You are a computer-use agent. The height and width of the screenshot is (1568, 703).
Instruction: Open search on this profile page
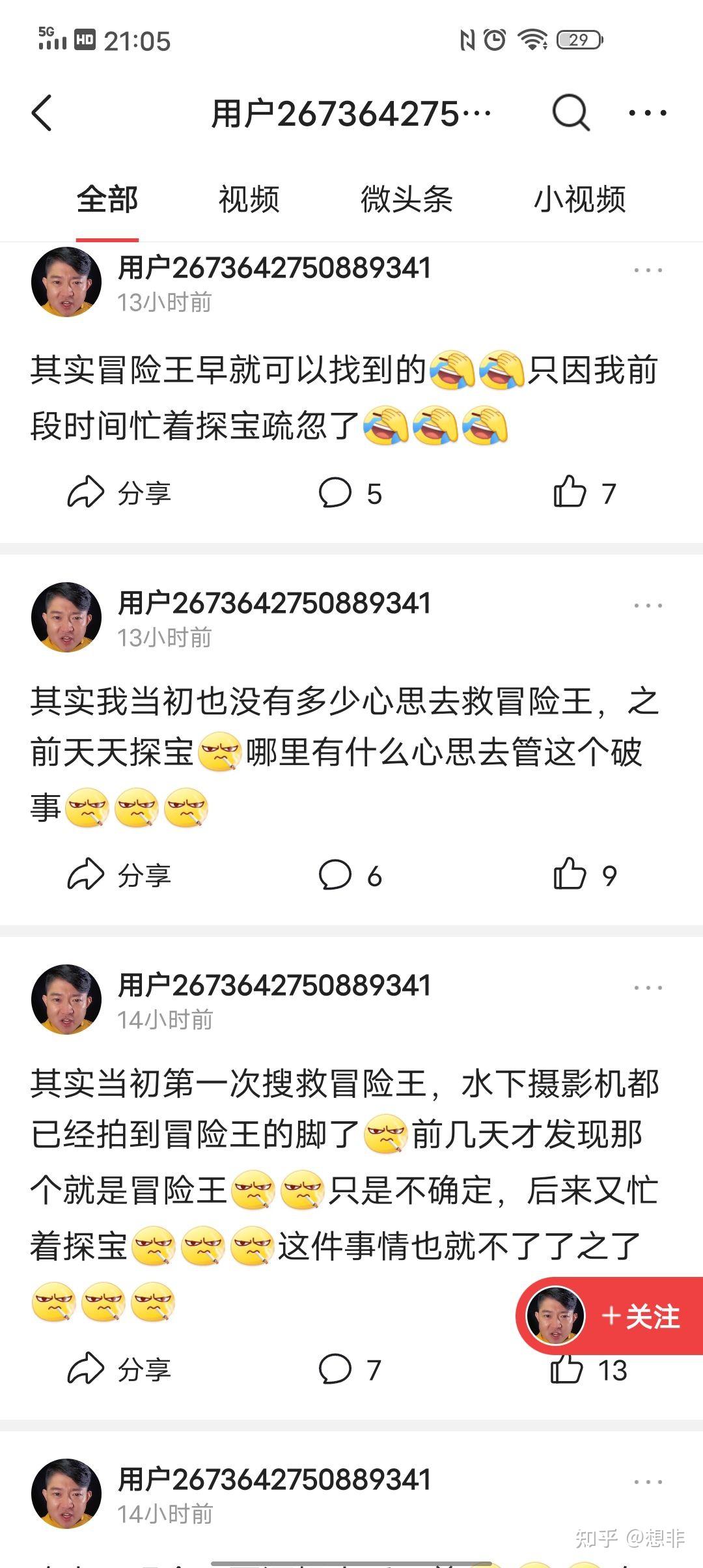tap(570, 112)
